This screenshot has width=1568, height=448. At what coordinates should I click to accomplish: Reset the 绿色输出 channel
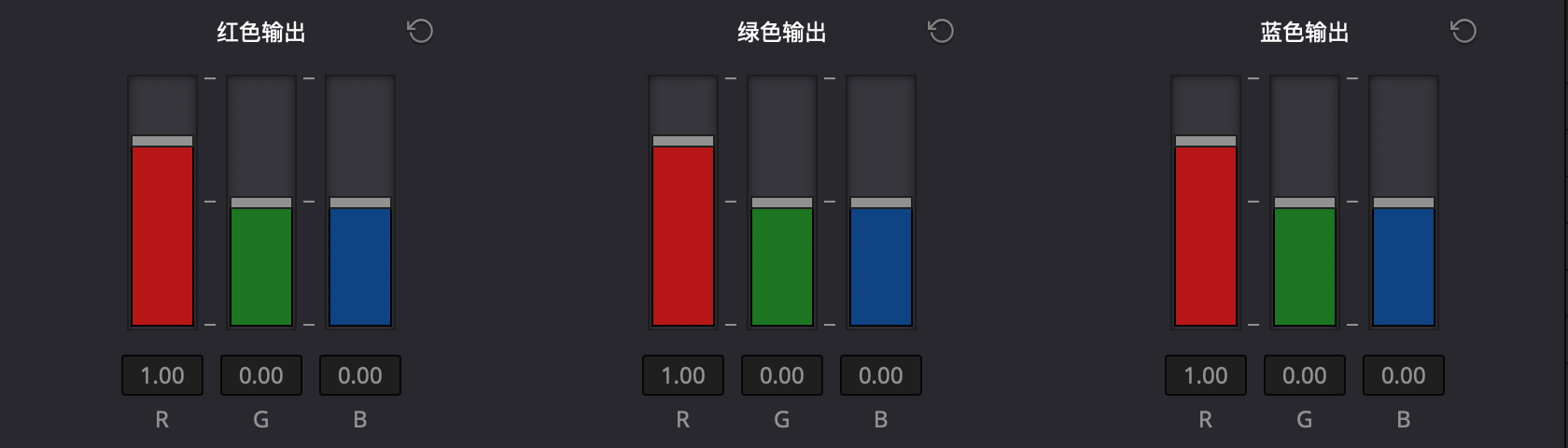[941, 32]
